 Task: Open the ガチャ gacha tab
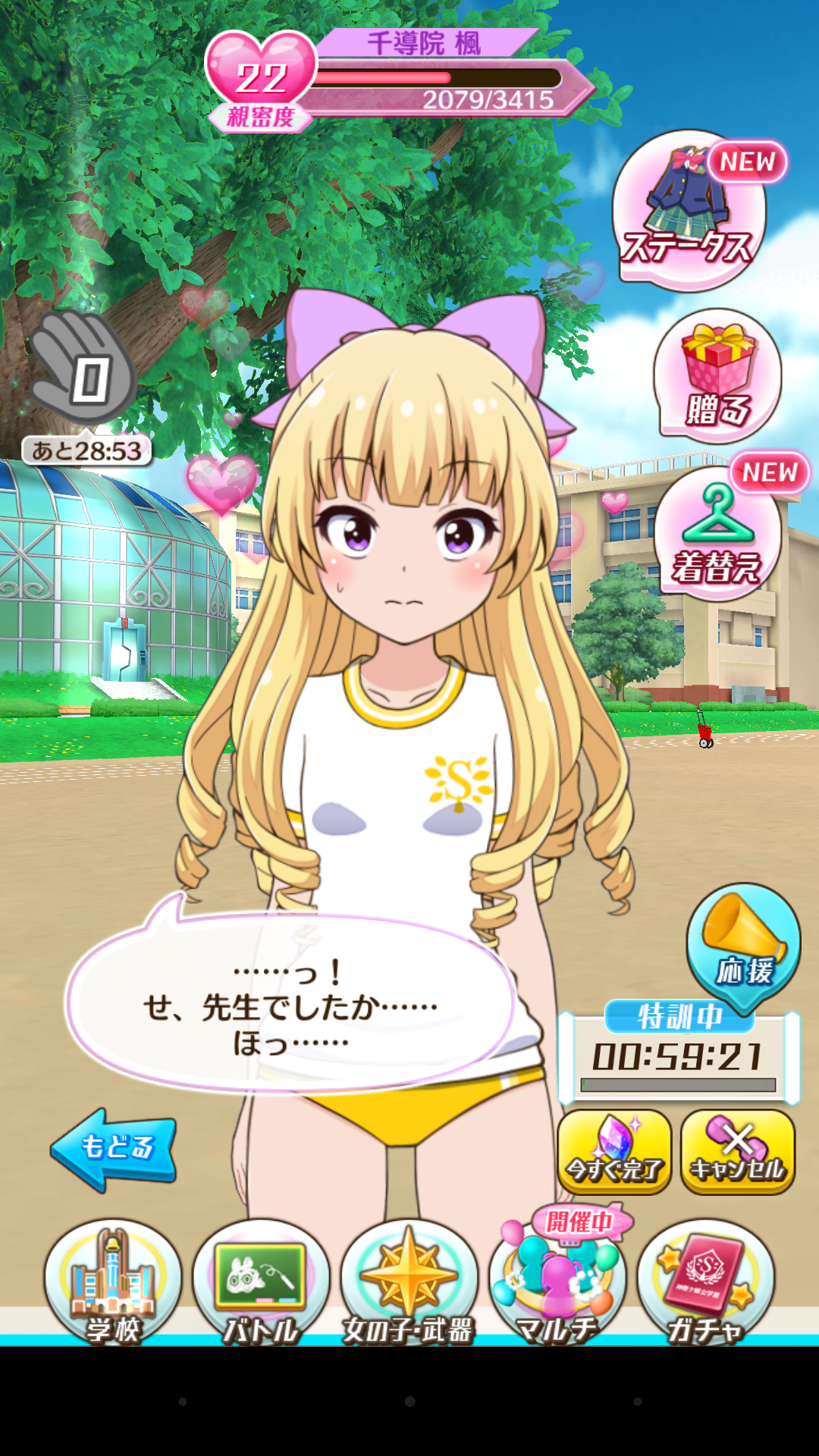tap(705, 1283)
